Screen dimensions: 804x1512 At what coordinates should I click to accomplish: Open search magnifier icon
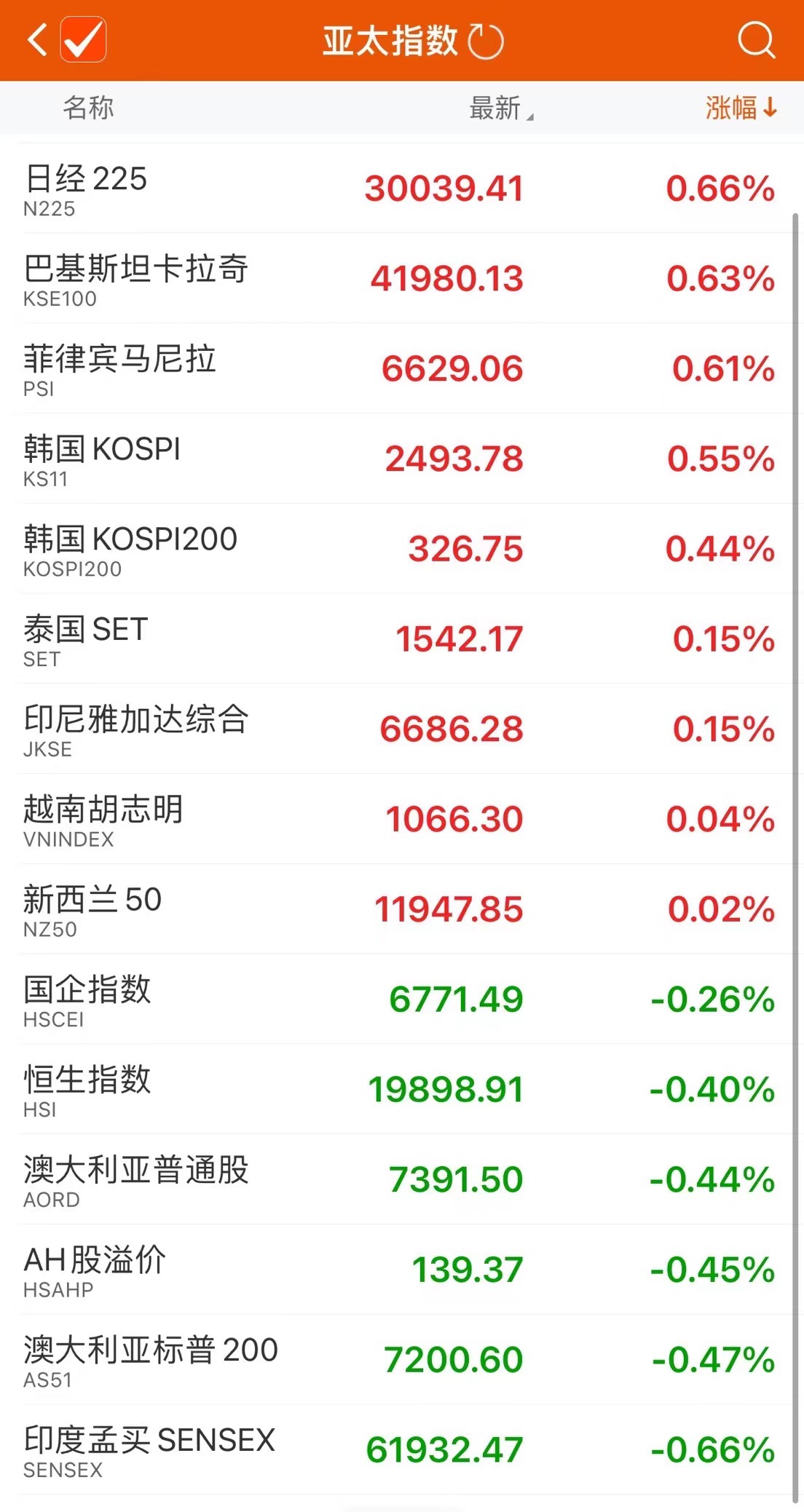(x=756, y=40)
